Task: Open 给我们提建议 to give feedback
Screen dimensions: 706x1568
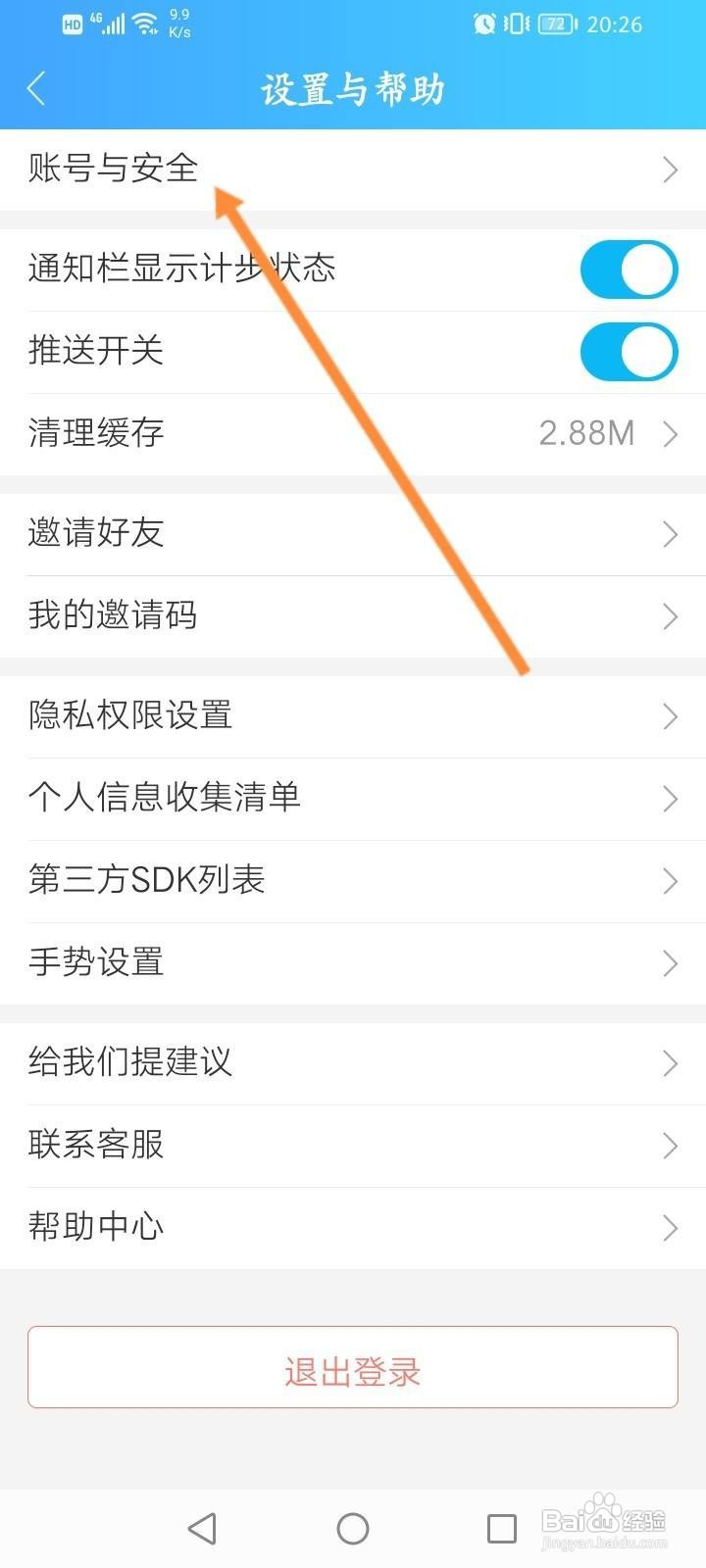Action: tap(353, 1062)
